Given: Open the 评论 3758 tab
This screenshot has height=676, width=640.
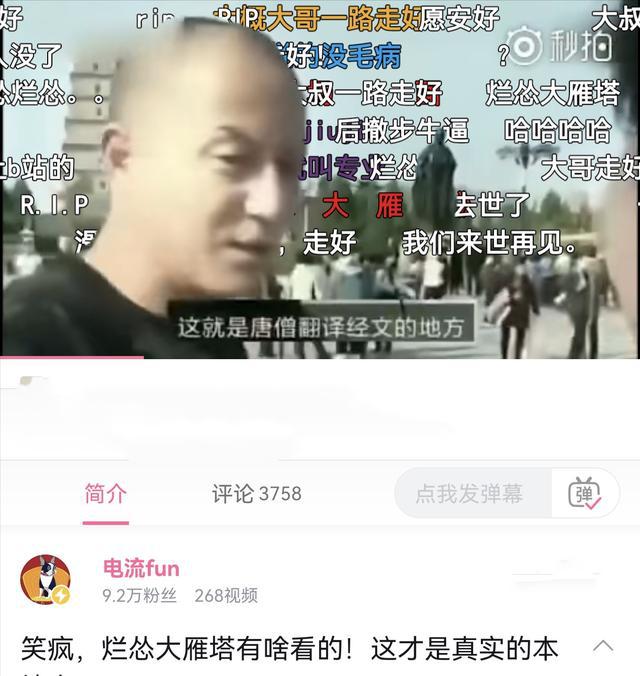Looking at the screenshot, I should (x=256, y=494).
